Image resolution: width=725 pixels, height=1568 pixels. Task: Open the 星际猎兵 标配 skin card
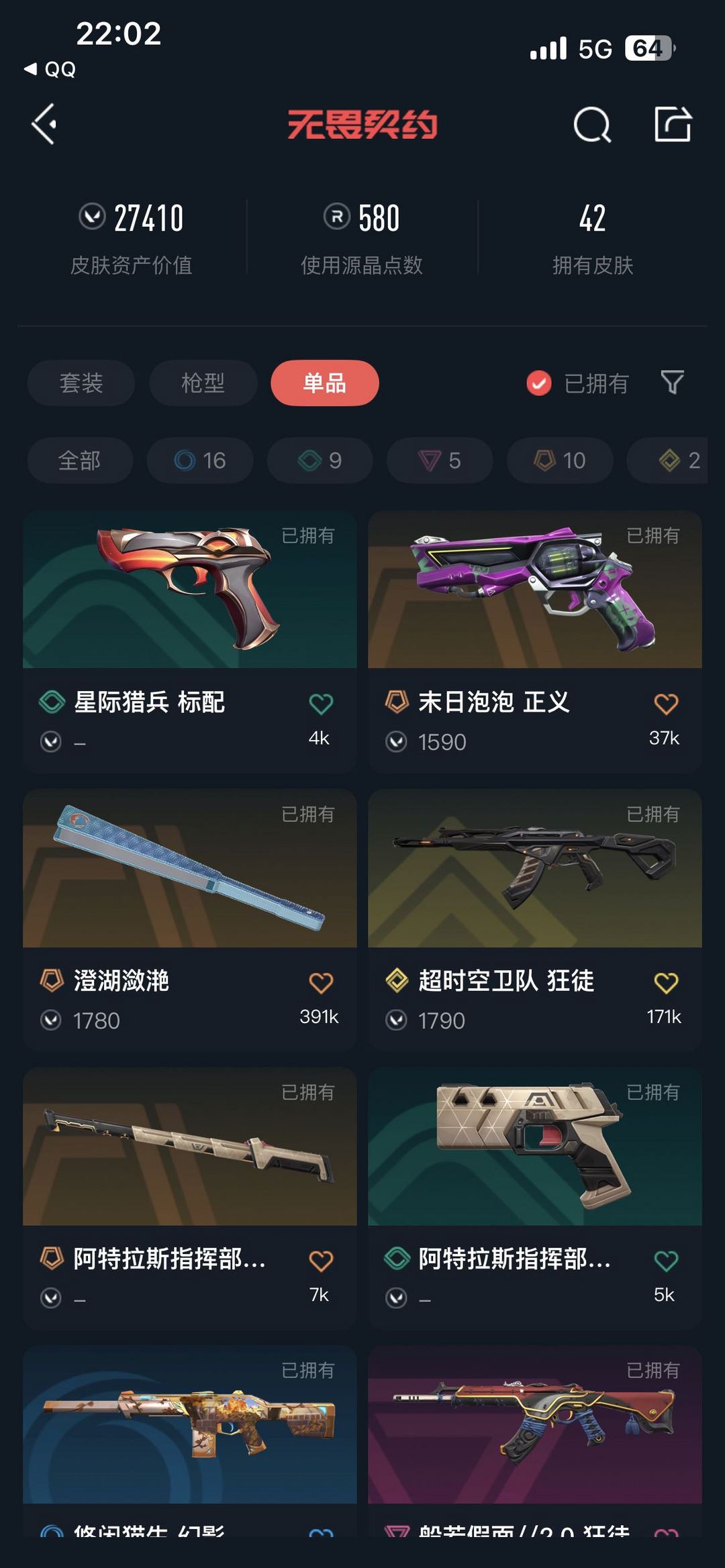190,642
